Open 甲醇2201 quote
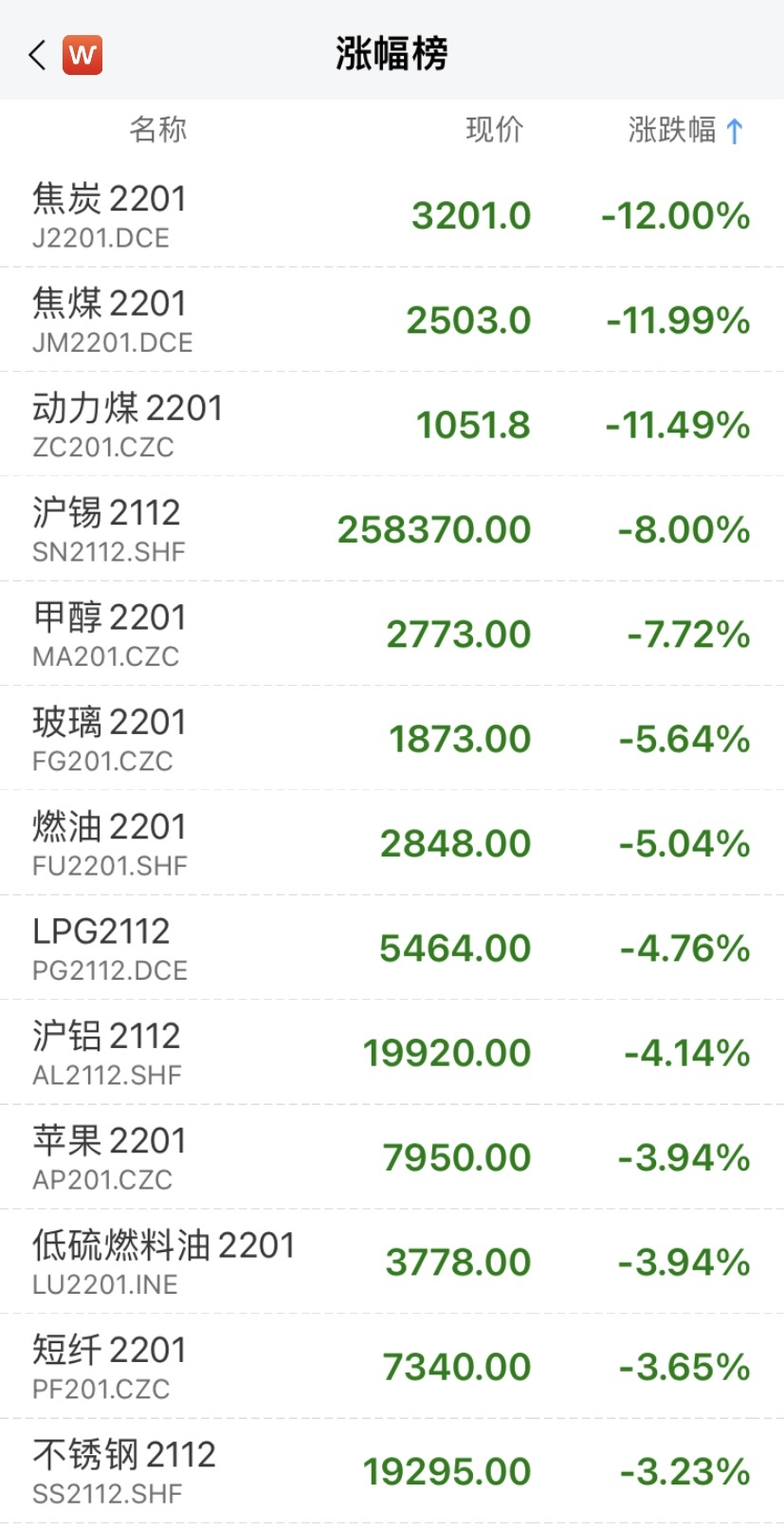The width and height of the screenshot is (784, 1530). (x=392, y=634)
